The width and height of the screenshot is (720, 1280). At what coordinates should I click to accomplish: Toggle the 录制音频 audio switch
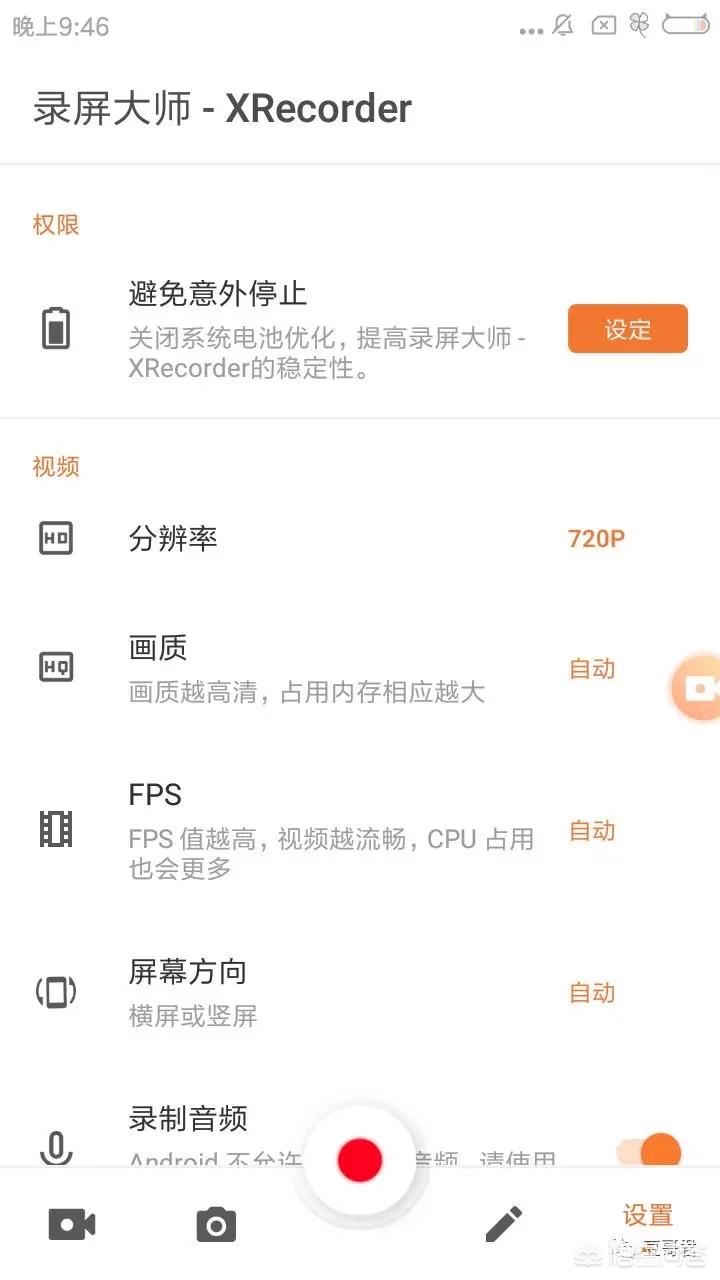(650, 1151)
